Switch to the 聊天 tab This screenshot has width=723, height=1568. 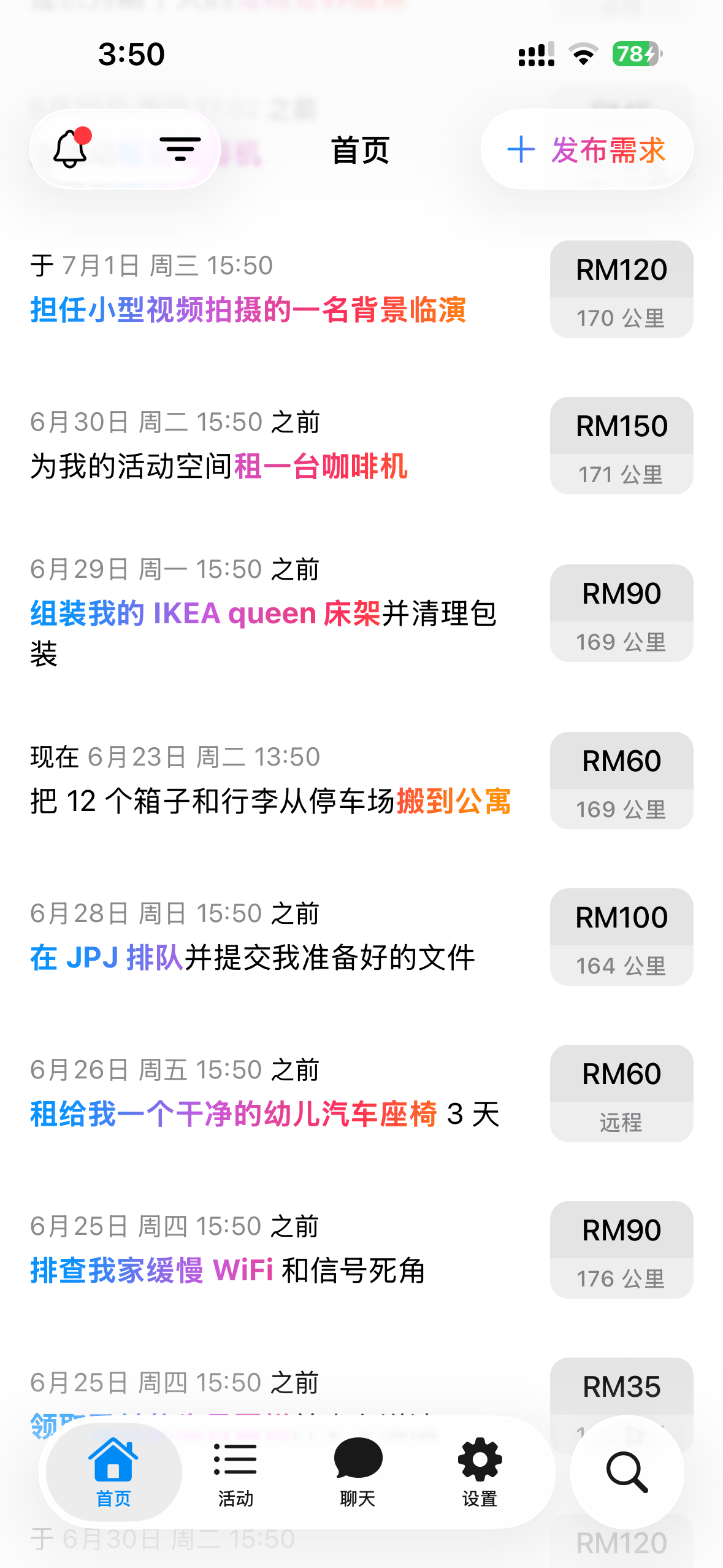coord(358,1472)
